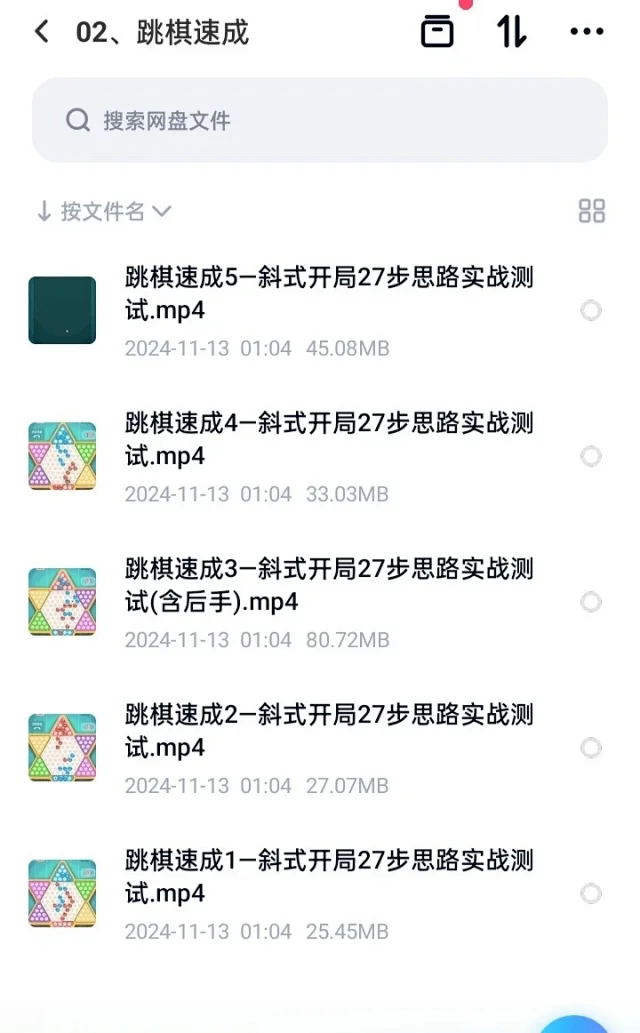640x1033 pixels.
Task: Select the 跳棋速成2 file checkbox
Action: 591,748
